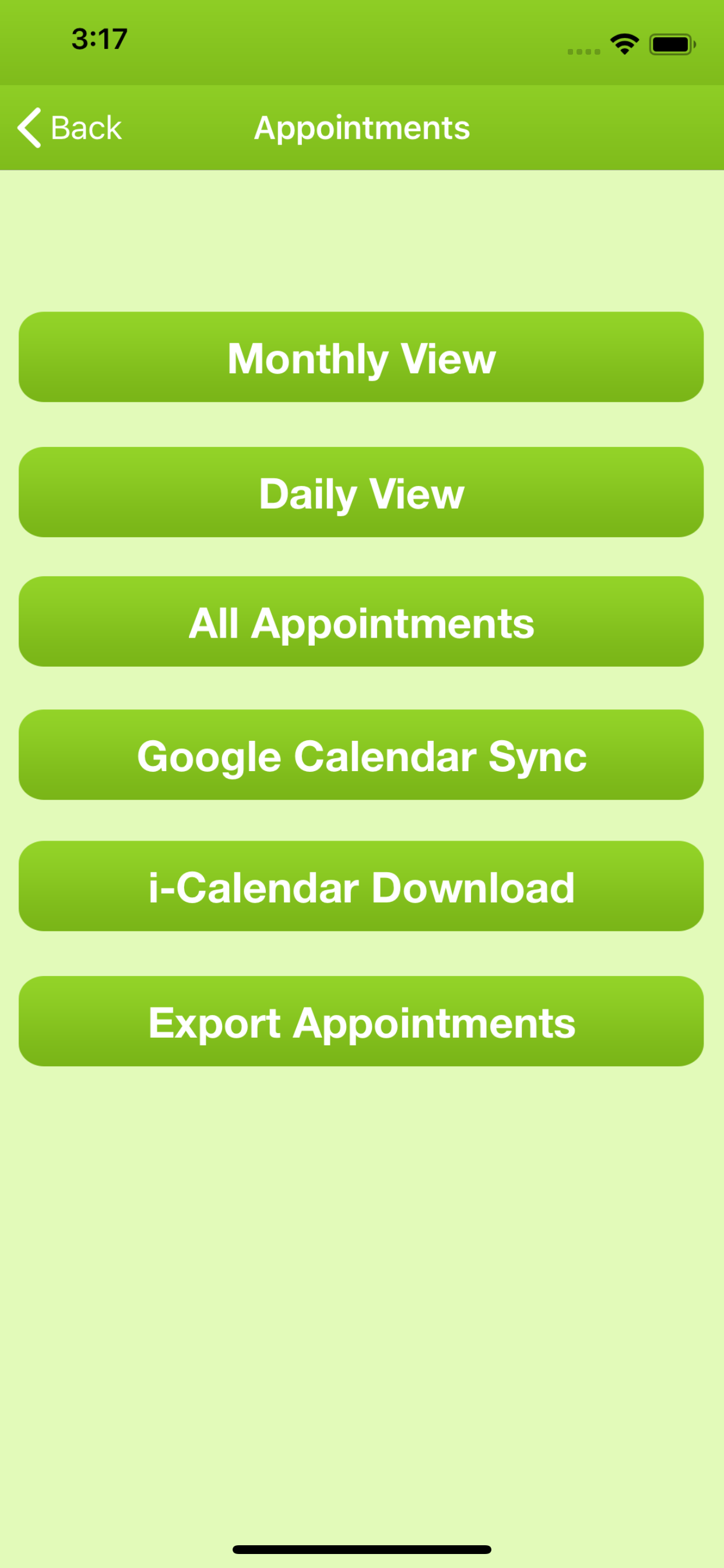
Task: Select i-Calendar Download
Action: (x=361, y=886)
